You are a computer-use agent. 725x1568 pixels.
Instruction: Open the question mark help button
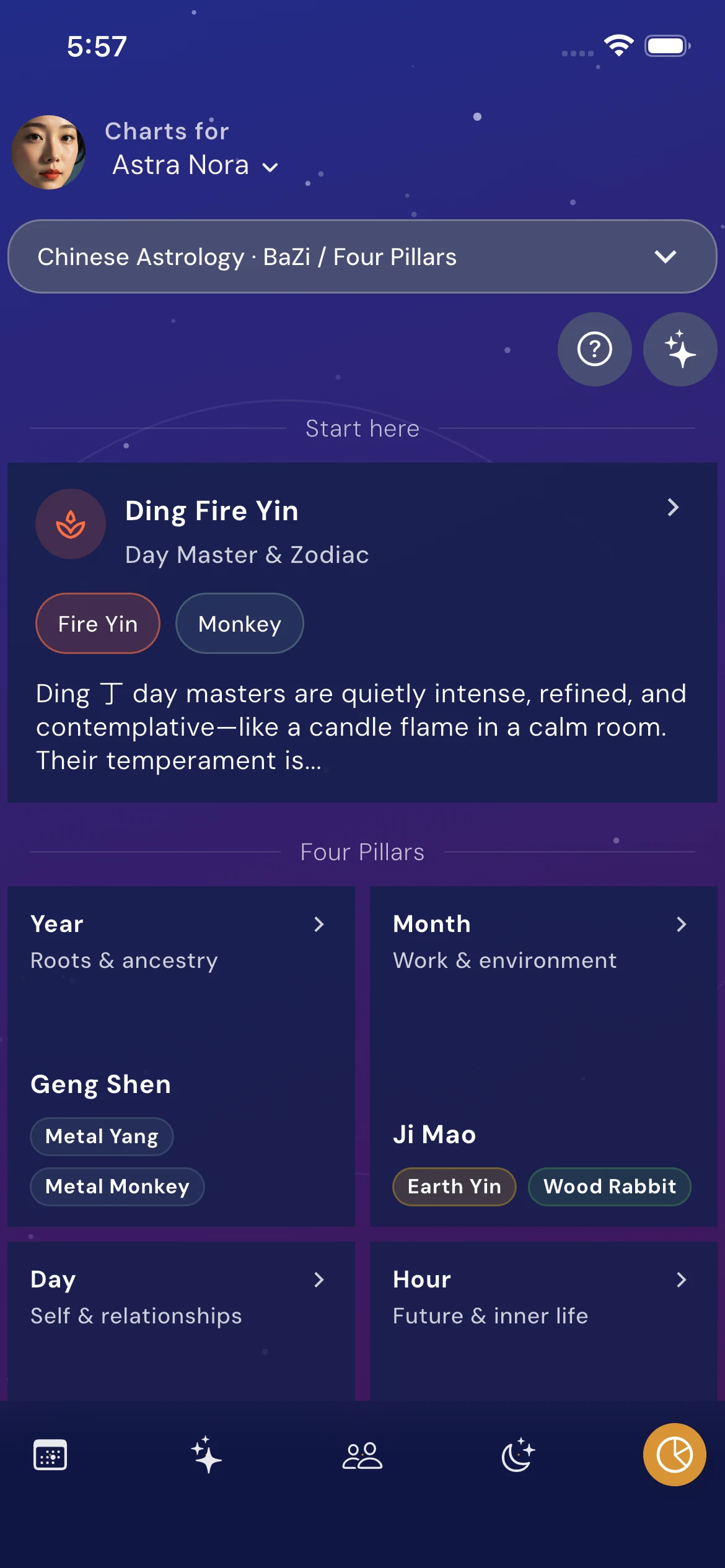(x=595, y=349)
